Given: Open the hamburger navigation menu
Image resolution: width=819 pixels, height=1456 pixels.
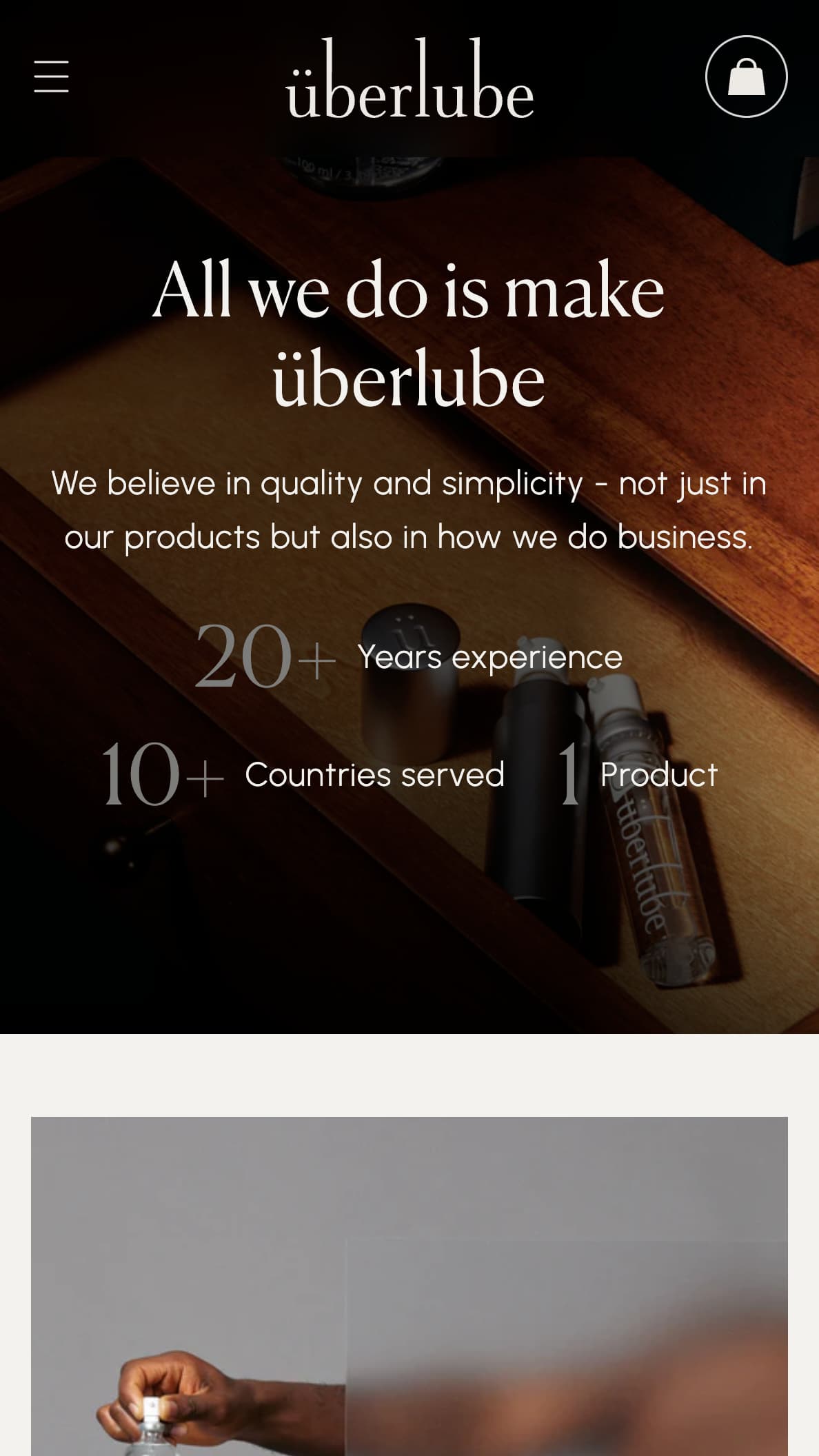Looking at the screenshot, I should (52, 77).
